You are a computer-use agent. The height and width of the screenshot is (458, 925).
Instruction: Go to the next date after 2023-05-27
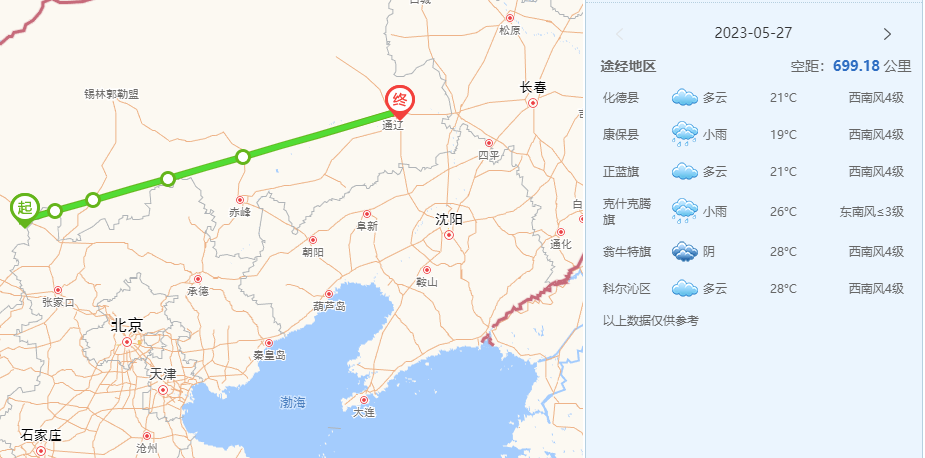pos(886,33)
